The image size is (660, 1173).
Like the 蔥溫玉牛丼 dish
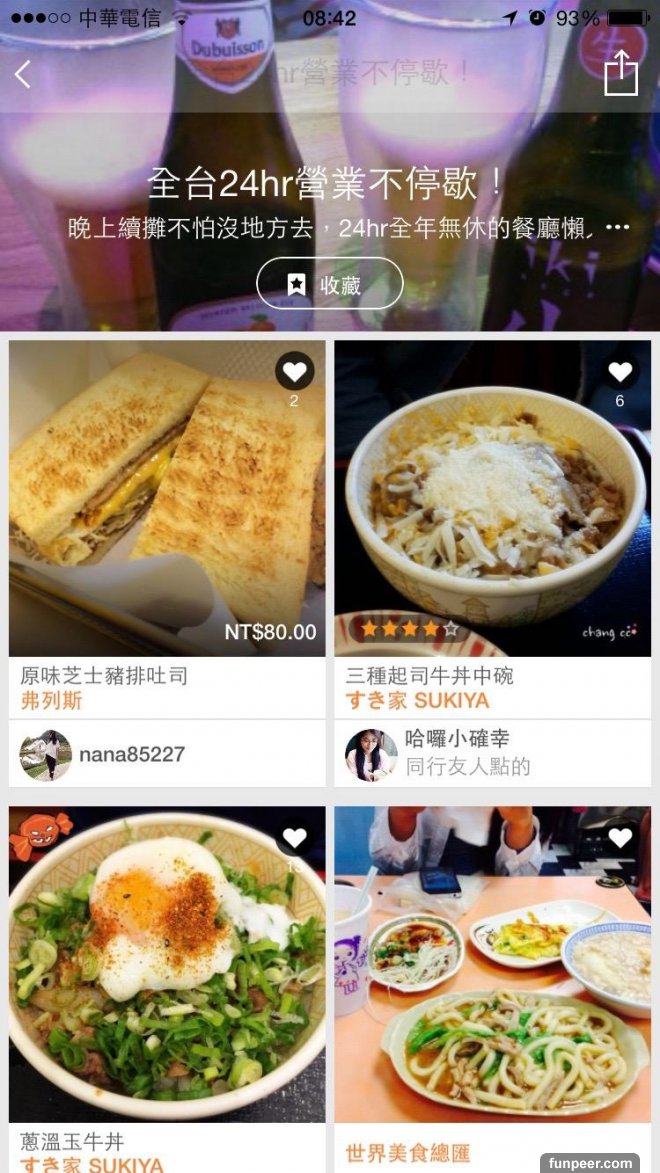[x=294, y=837]
